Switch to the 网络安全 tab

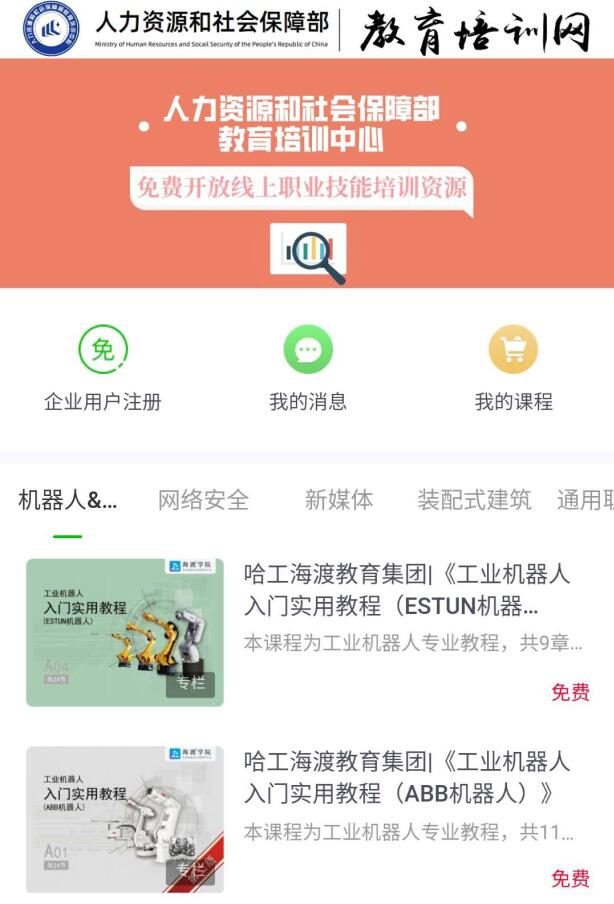(203, 500)
